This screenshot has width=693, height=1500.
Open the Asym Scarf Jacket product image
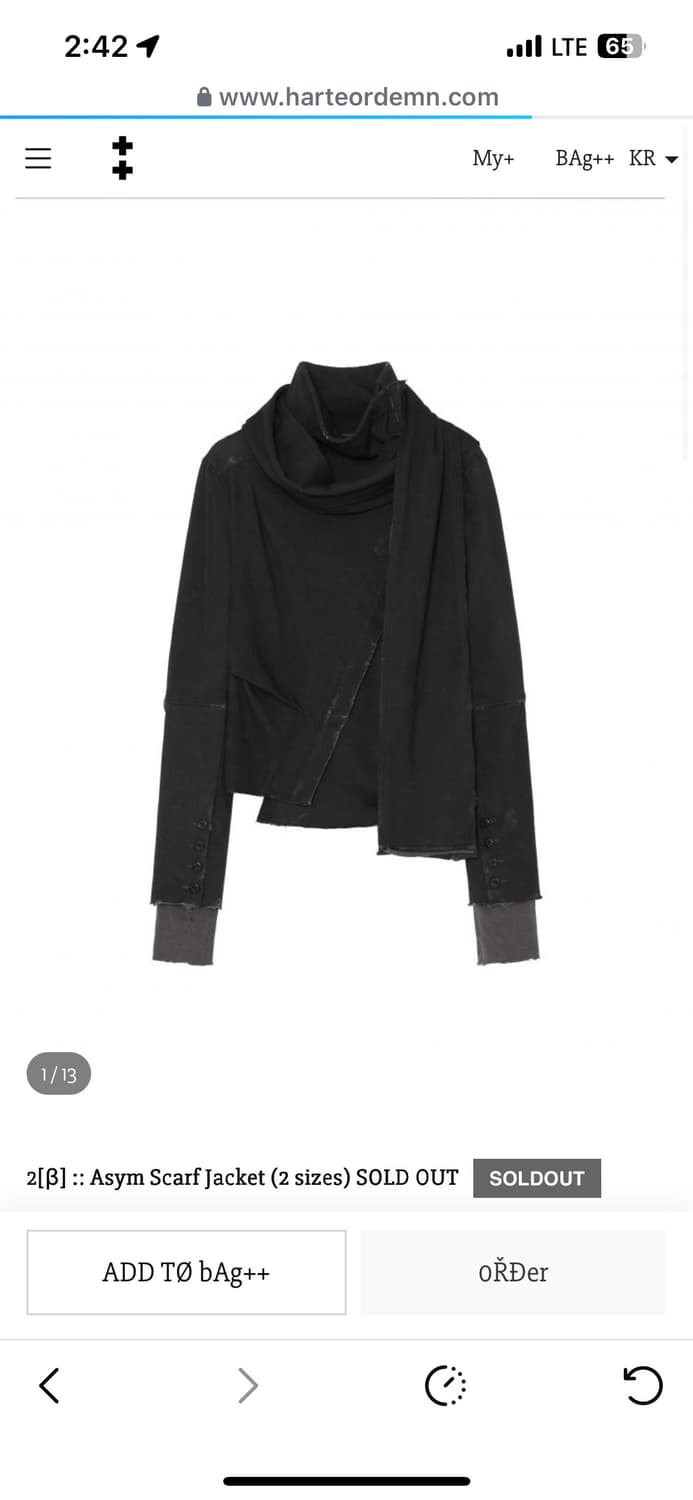pos(346,660)
